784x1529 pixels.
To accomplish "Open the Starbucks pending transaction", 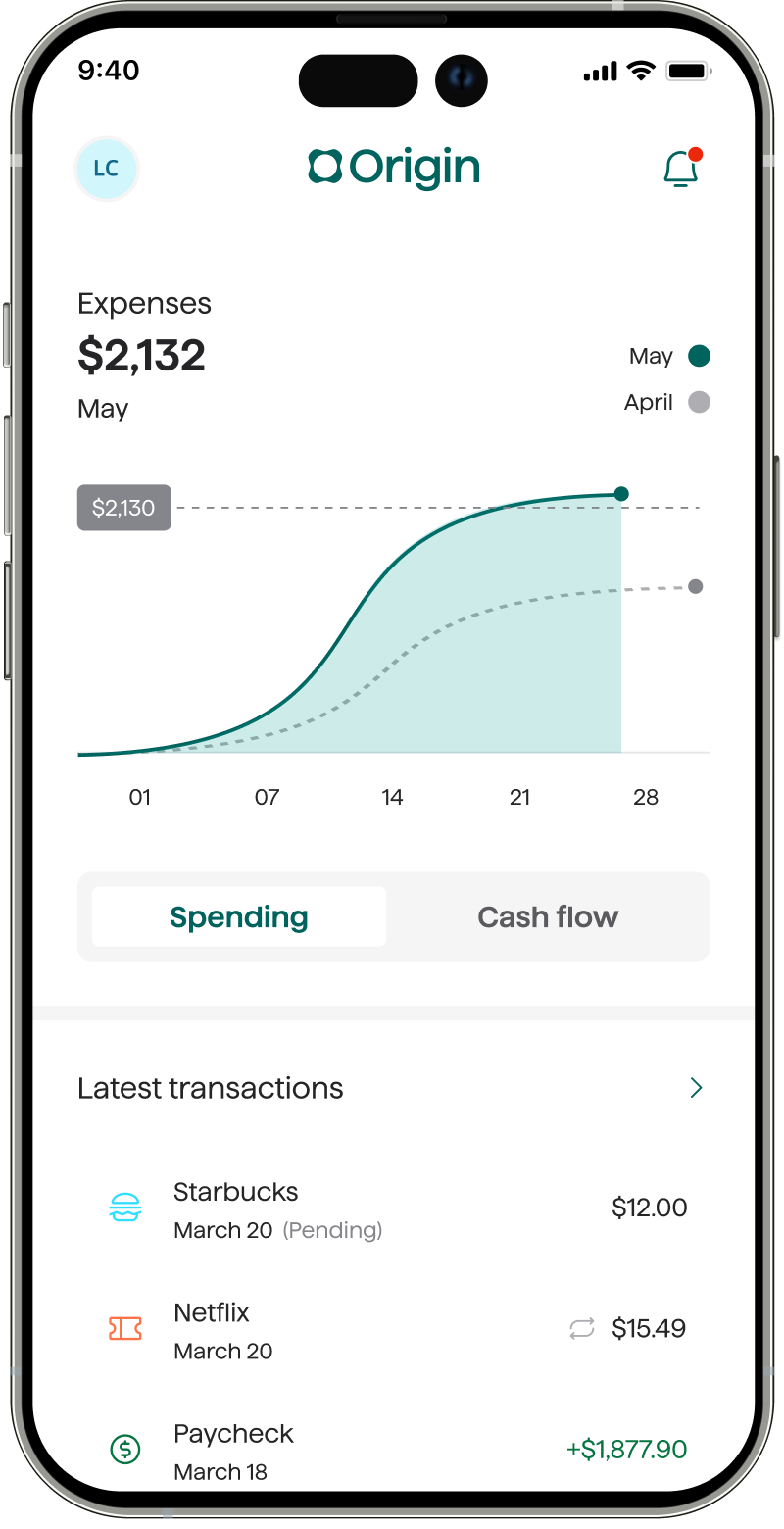I will point(392,1208).
